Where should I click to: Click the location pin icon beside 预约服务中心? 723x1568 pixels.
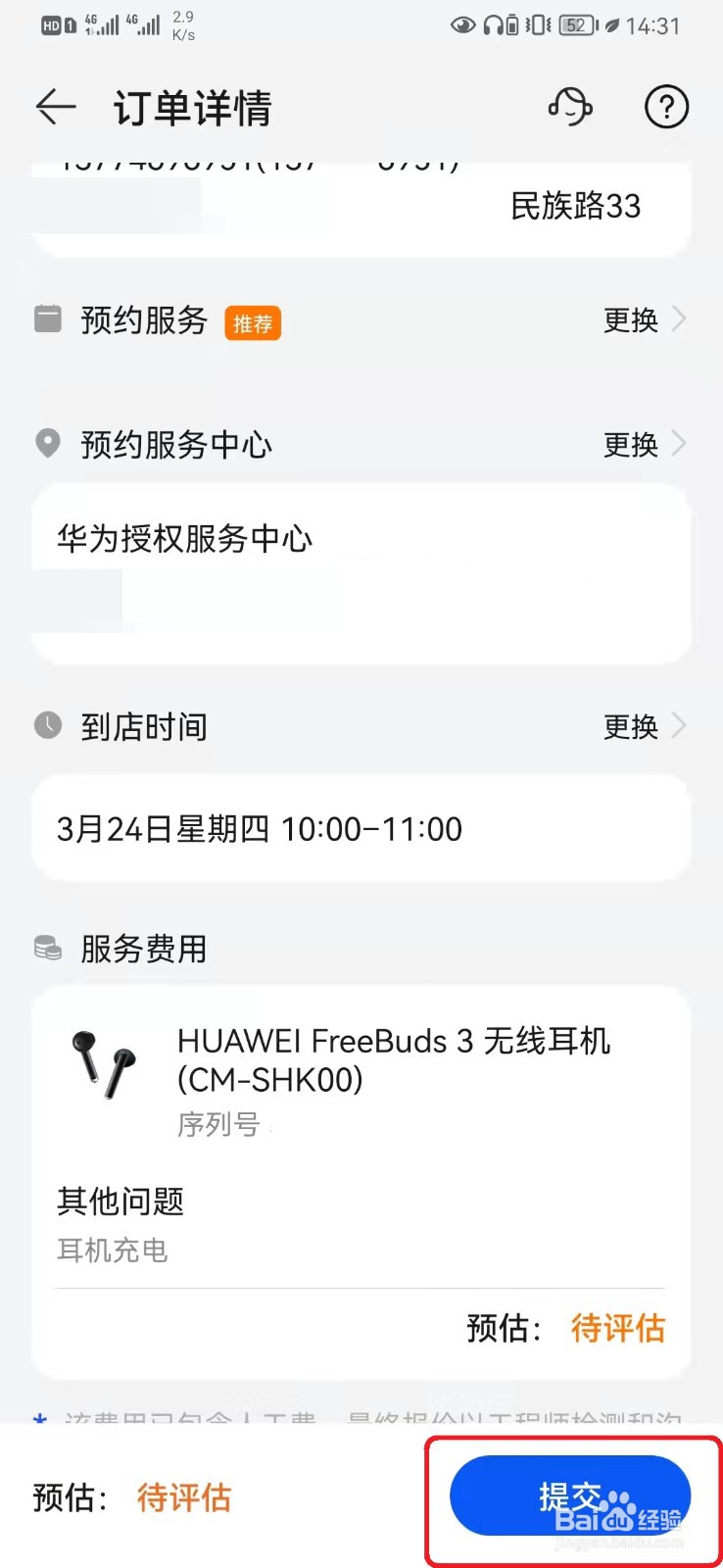click(x=47, y=443)
